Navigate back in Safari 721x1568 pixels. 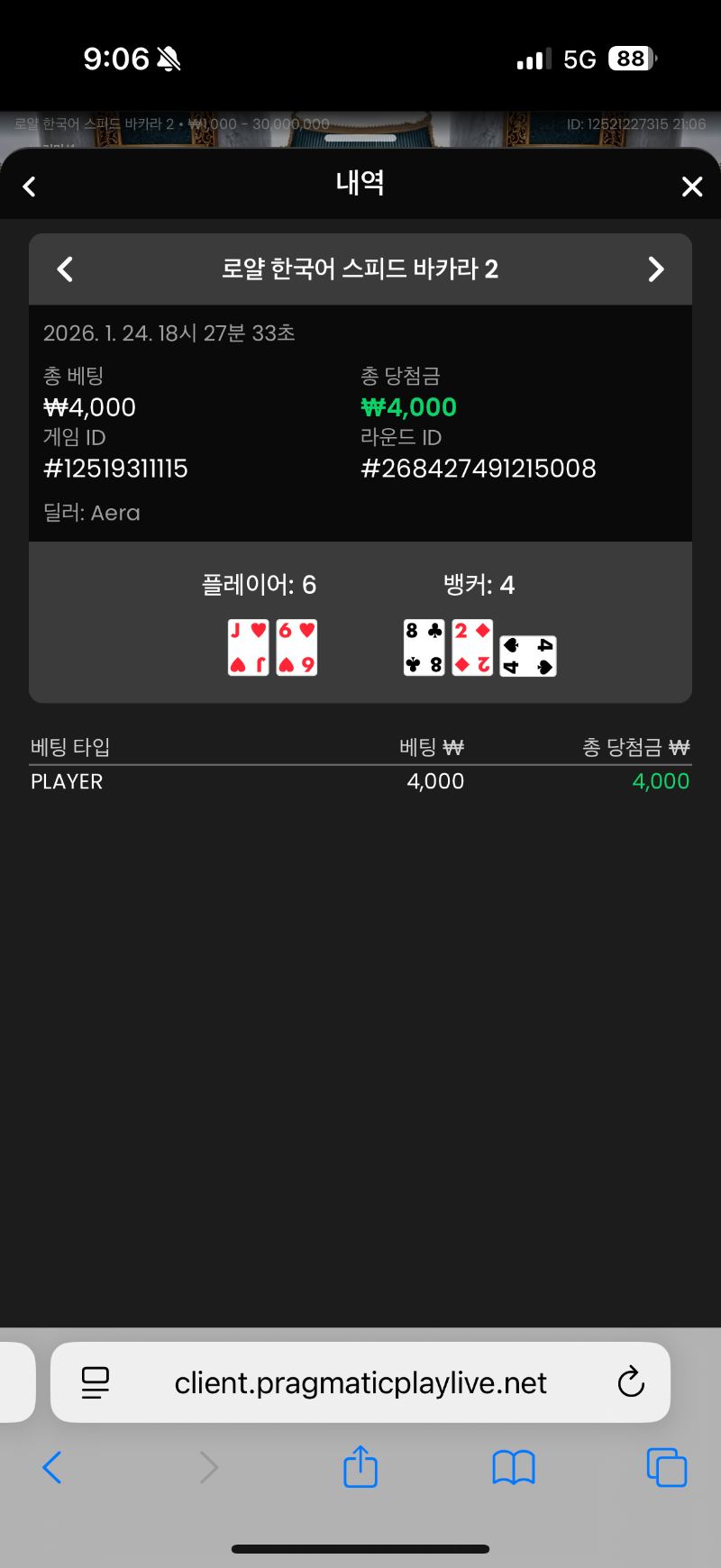click(52, 1467)
